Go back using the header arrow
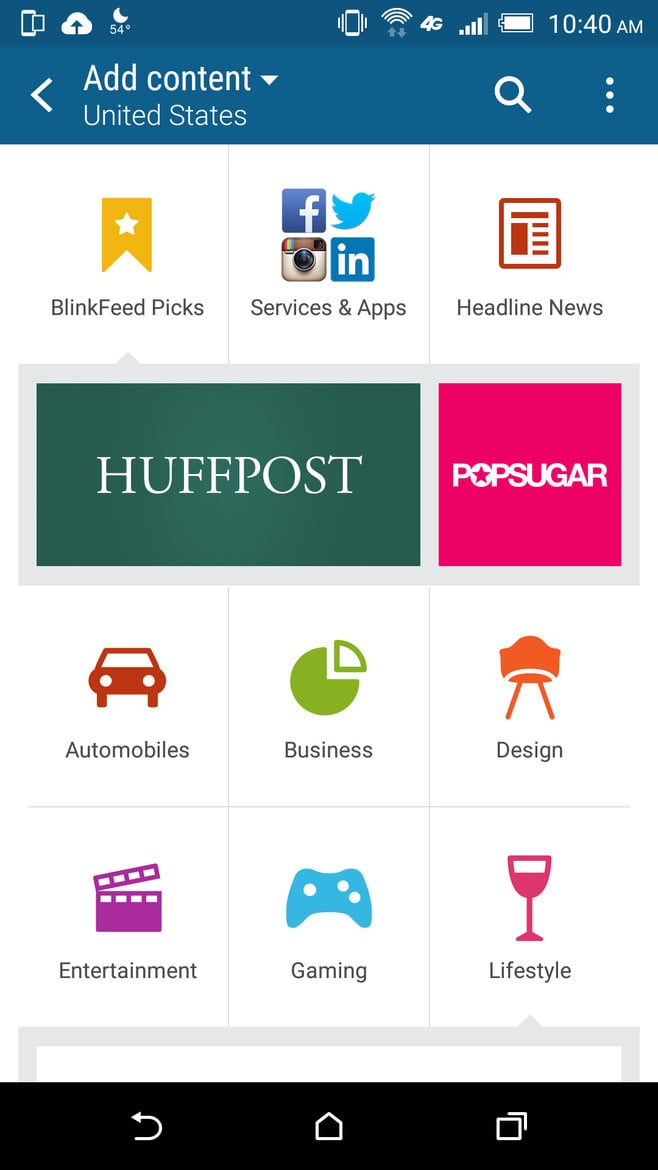 click(x=42, y=96)
